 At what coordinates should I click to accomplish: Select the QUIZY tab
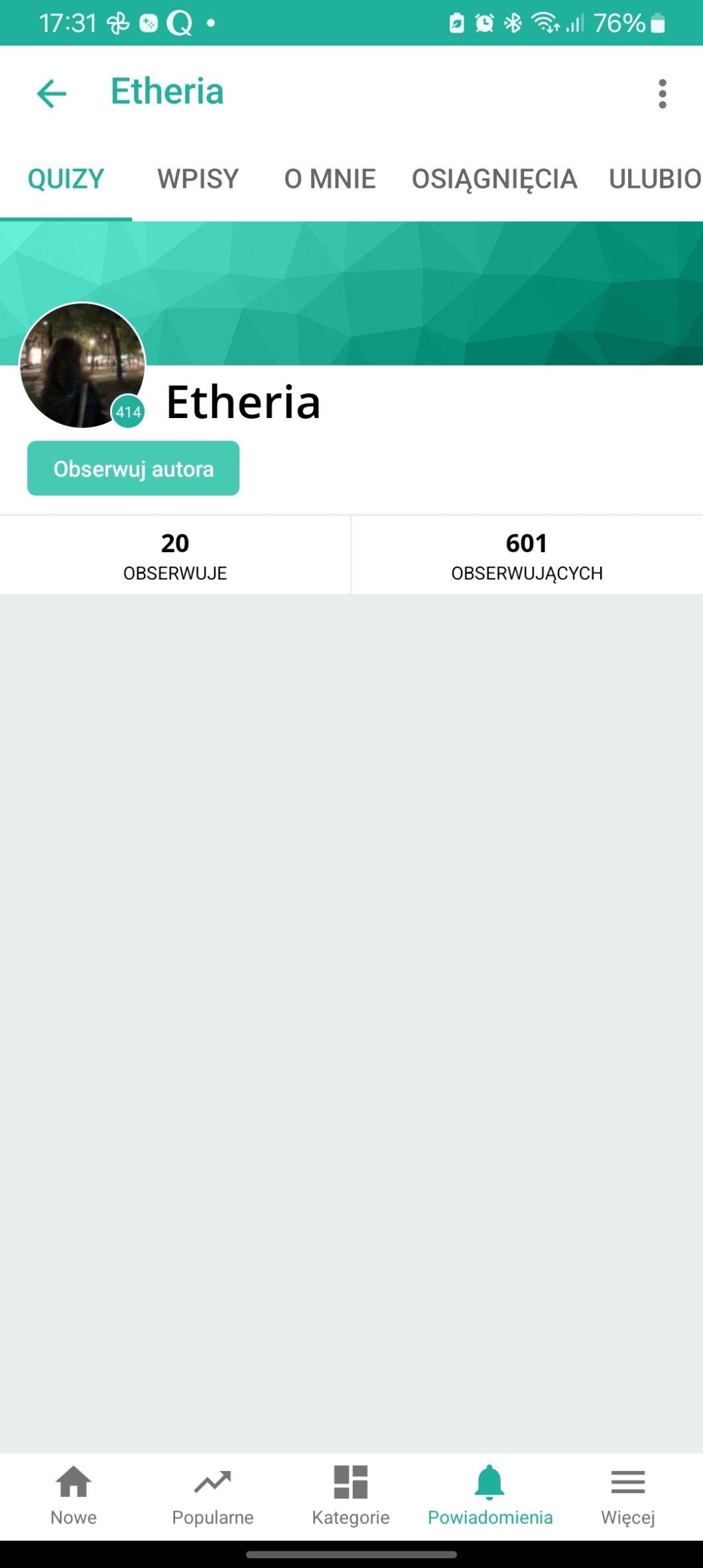pyautogui.click(x=66, y=179)
